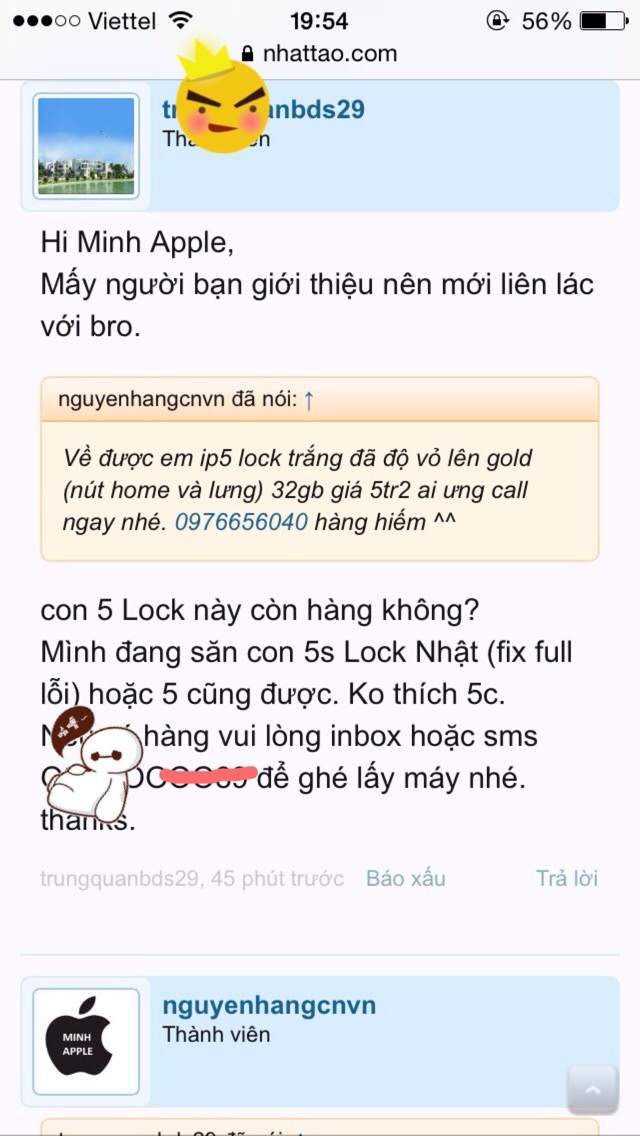Report the post with Báo xấu
This screenshot has width=640, height=1136.
coord(405,879)
